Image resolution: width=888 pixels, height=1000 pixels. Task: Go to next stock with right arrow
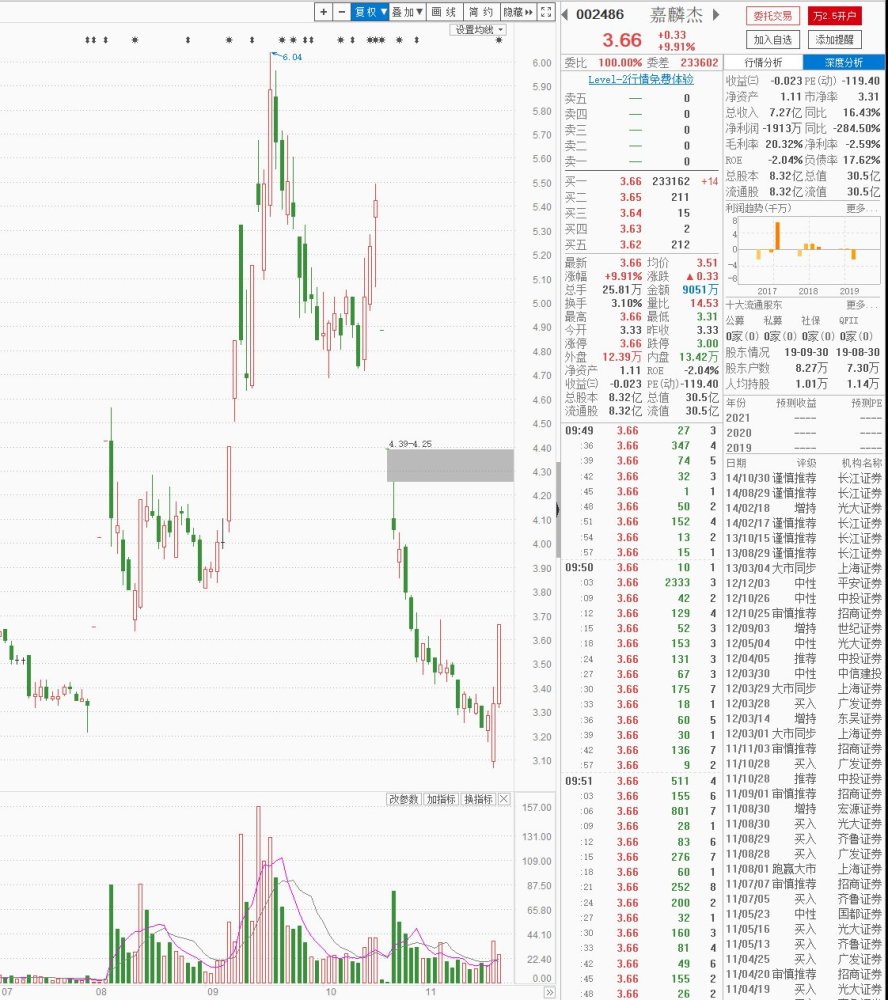(716, 14)
